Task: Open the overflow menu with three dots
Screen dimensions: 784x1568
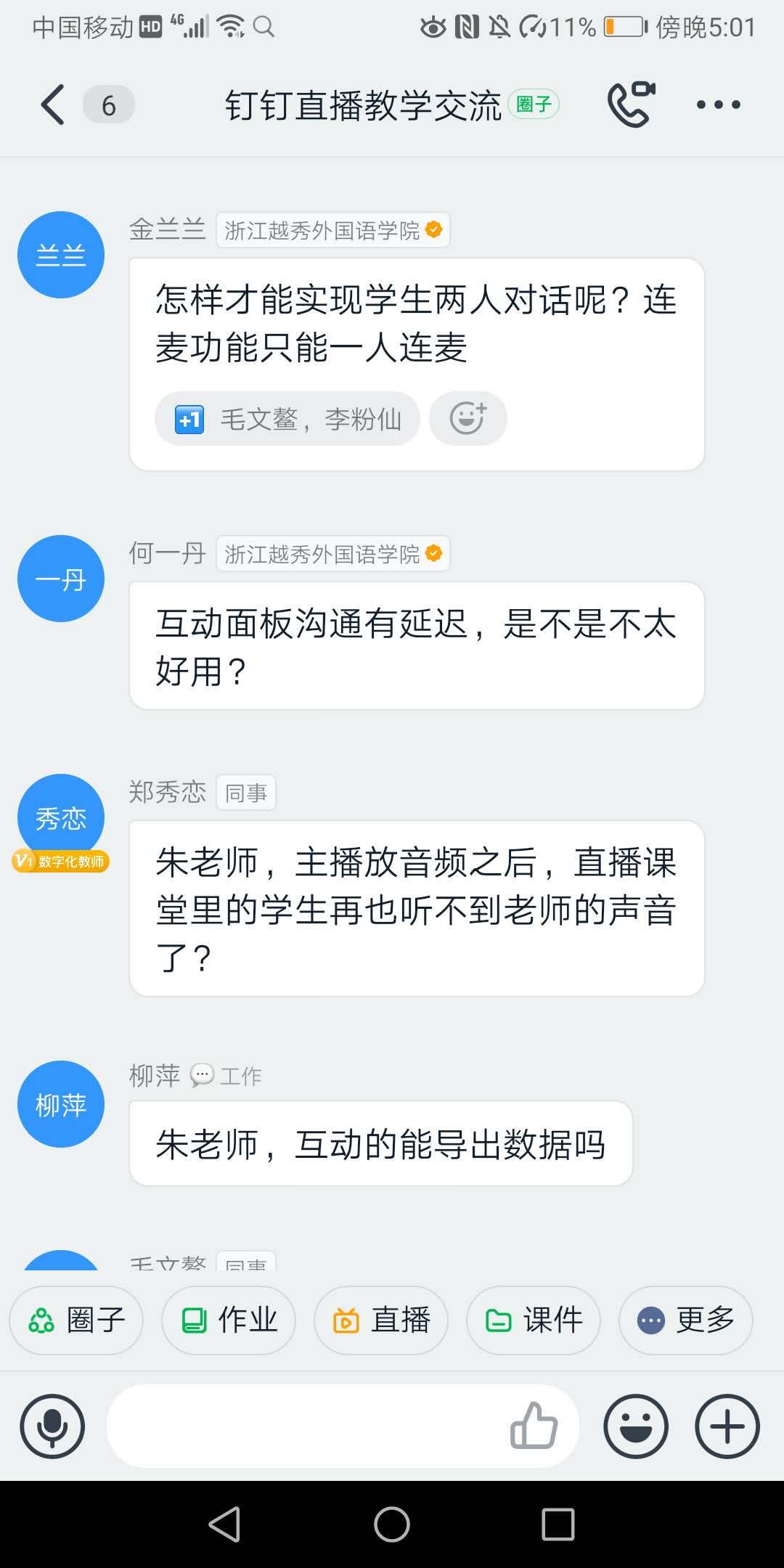Action: click(x=718, y=105)
